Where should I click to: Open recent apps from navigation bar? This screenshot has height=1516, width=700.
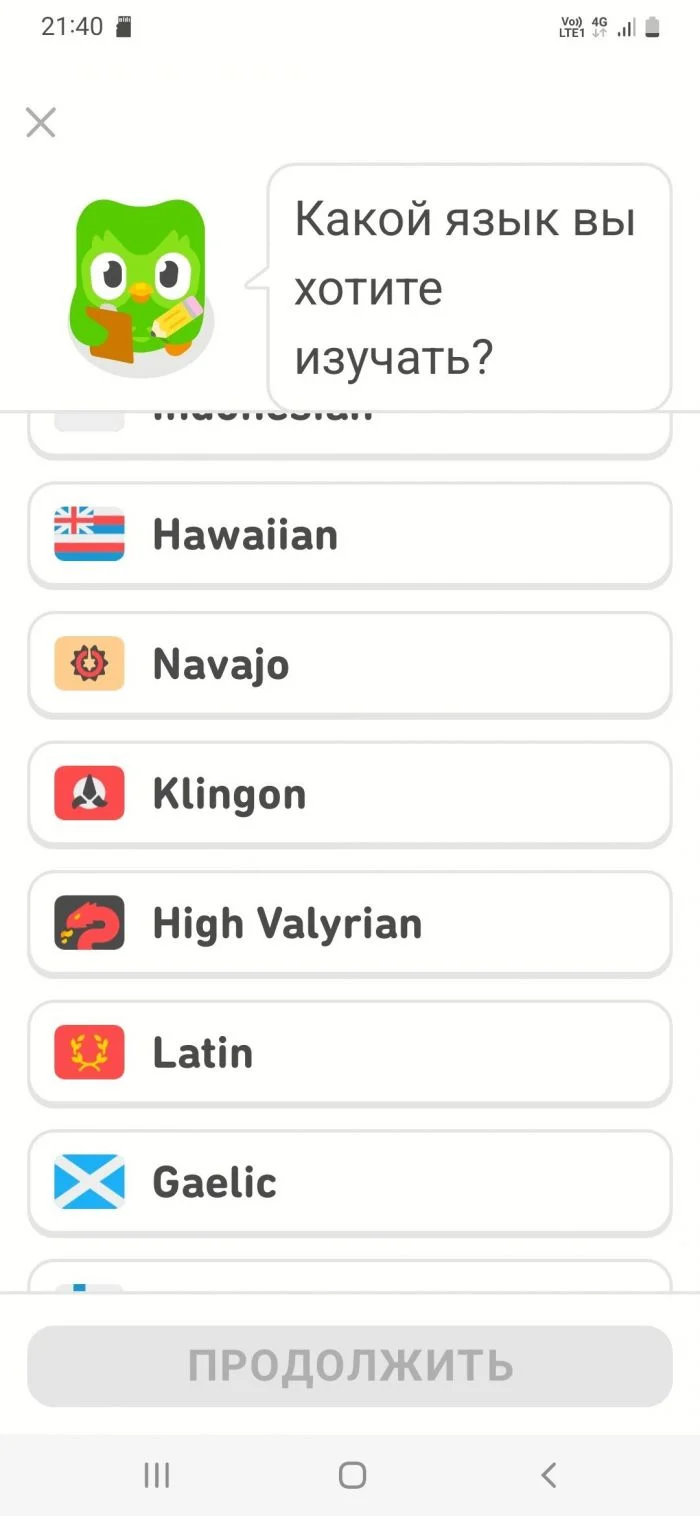pyautogui.click(x=156, y=1474)
